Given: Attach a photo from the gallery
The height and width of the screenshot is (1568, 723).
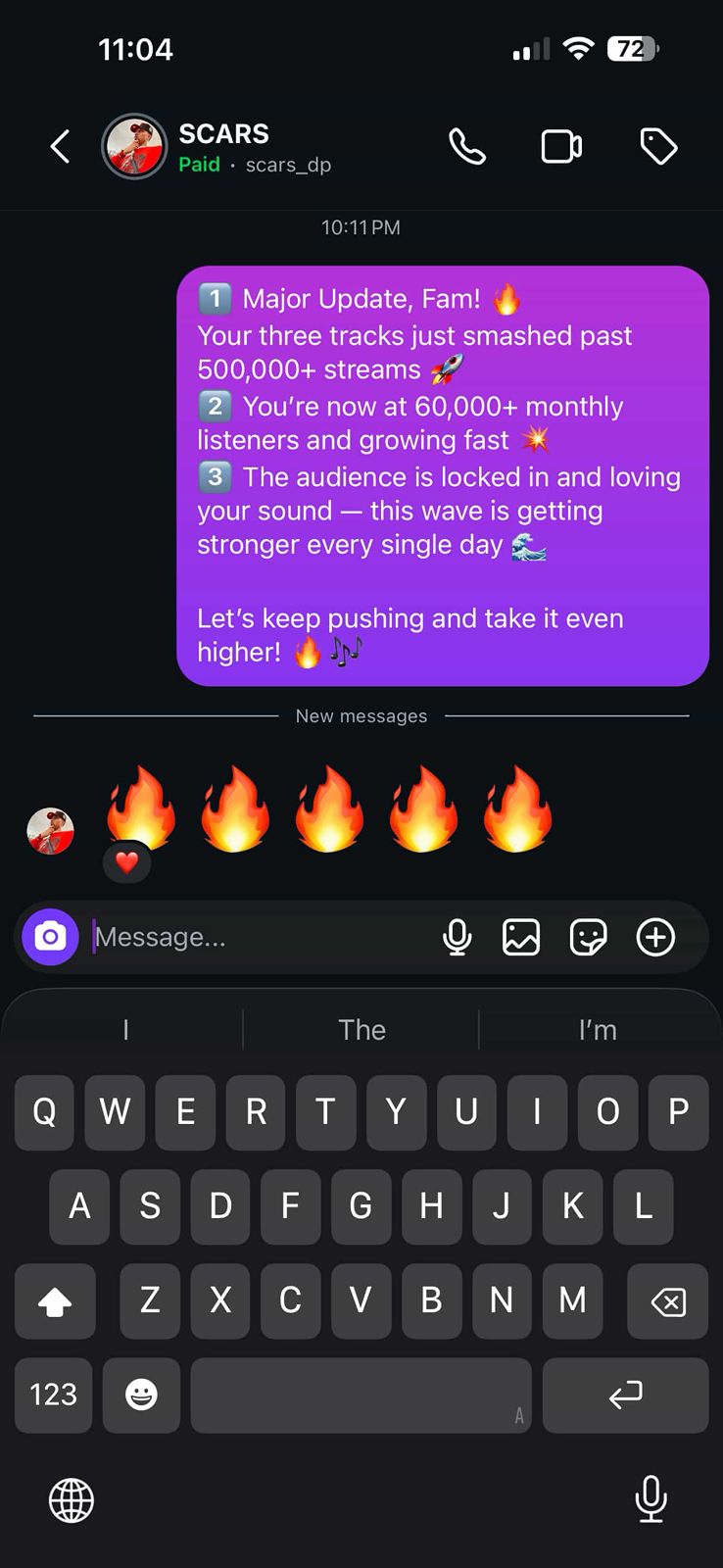Looking at the screenshot, I should [x=521, y=937].
